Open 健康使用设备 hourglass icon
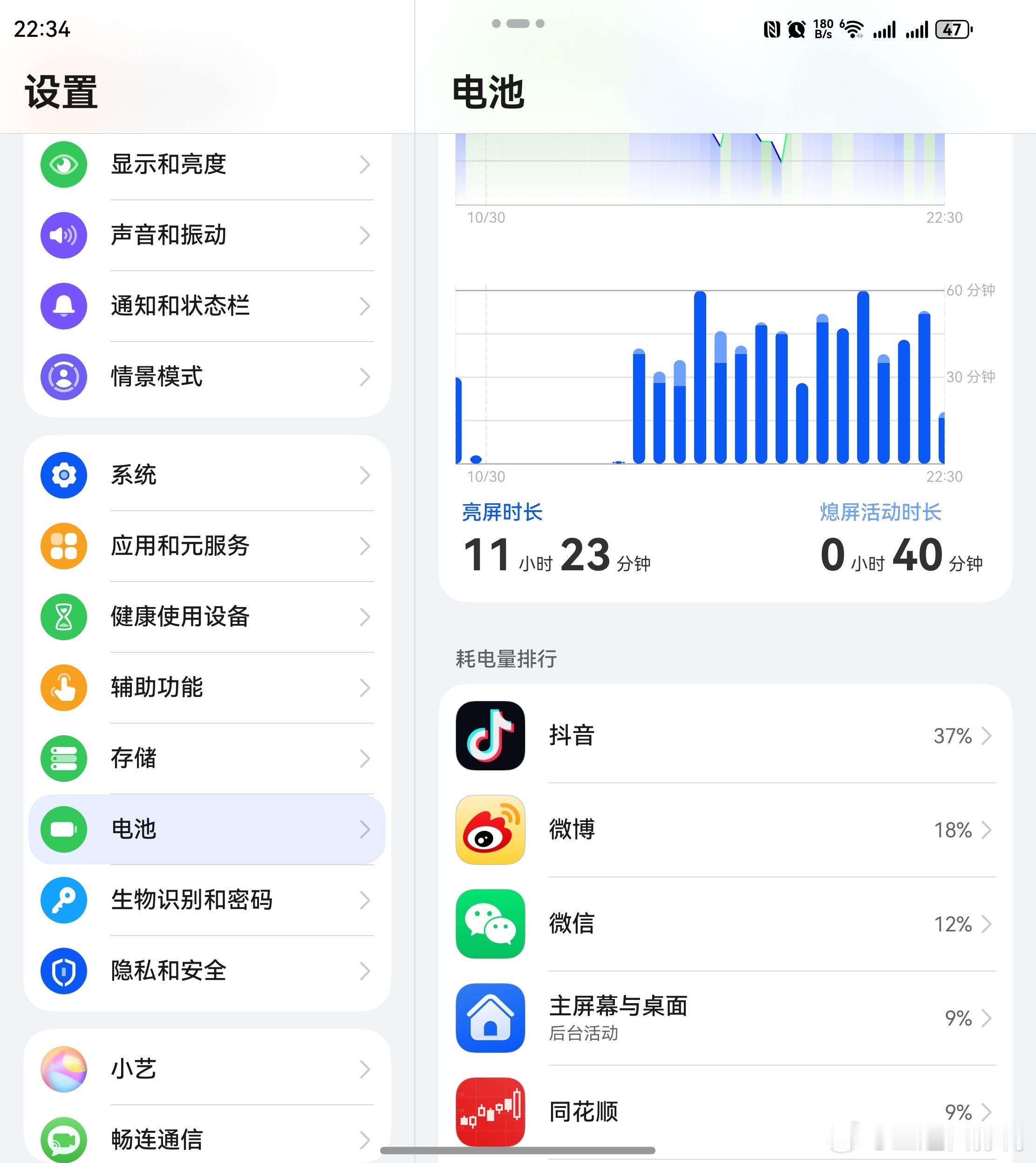This screenshot has height=1163, width=1036. click(x=64, y=616)
